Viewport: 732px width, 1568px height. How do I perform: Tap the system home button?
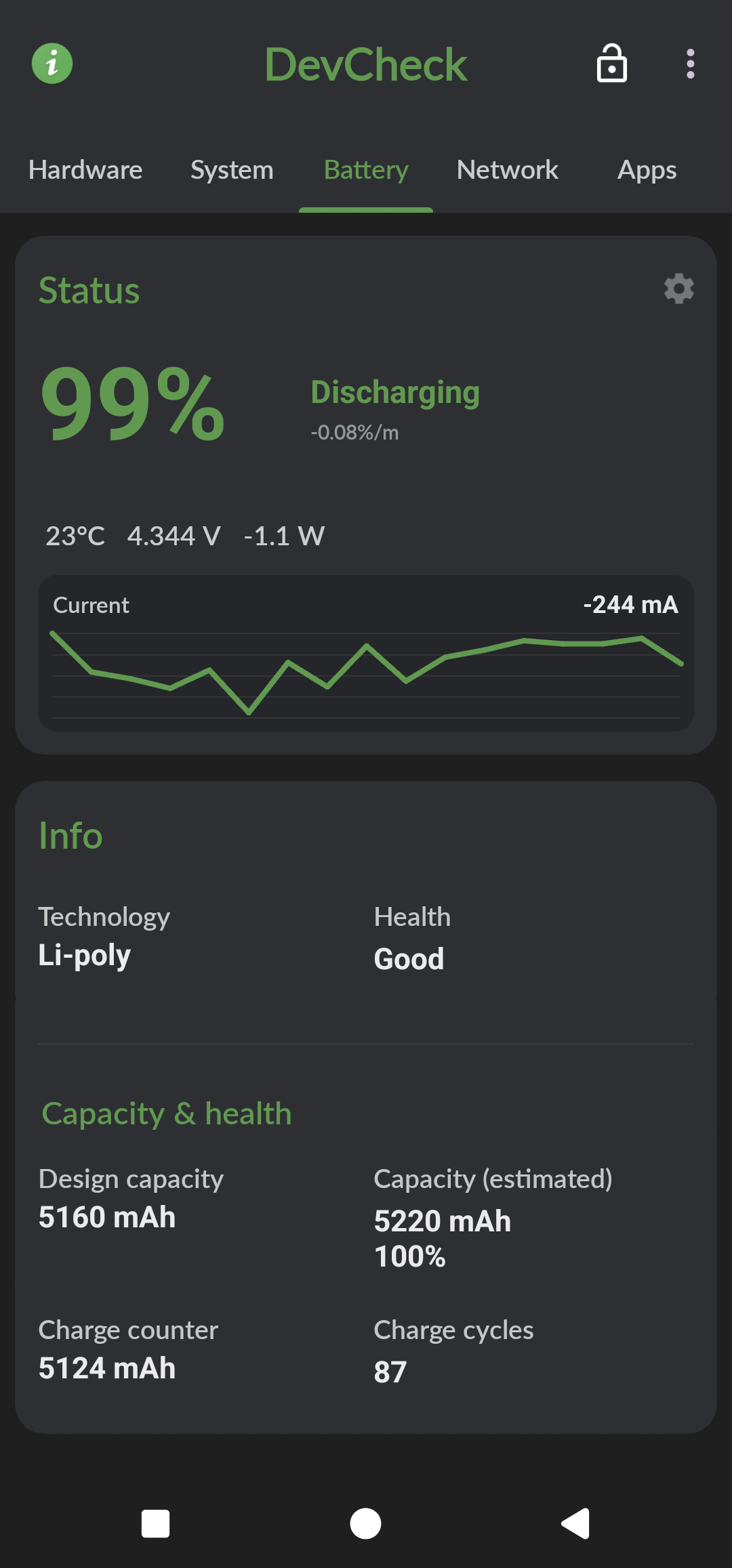point(365,1524)
